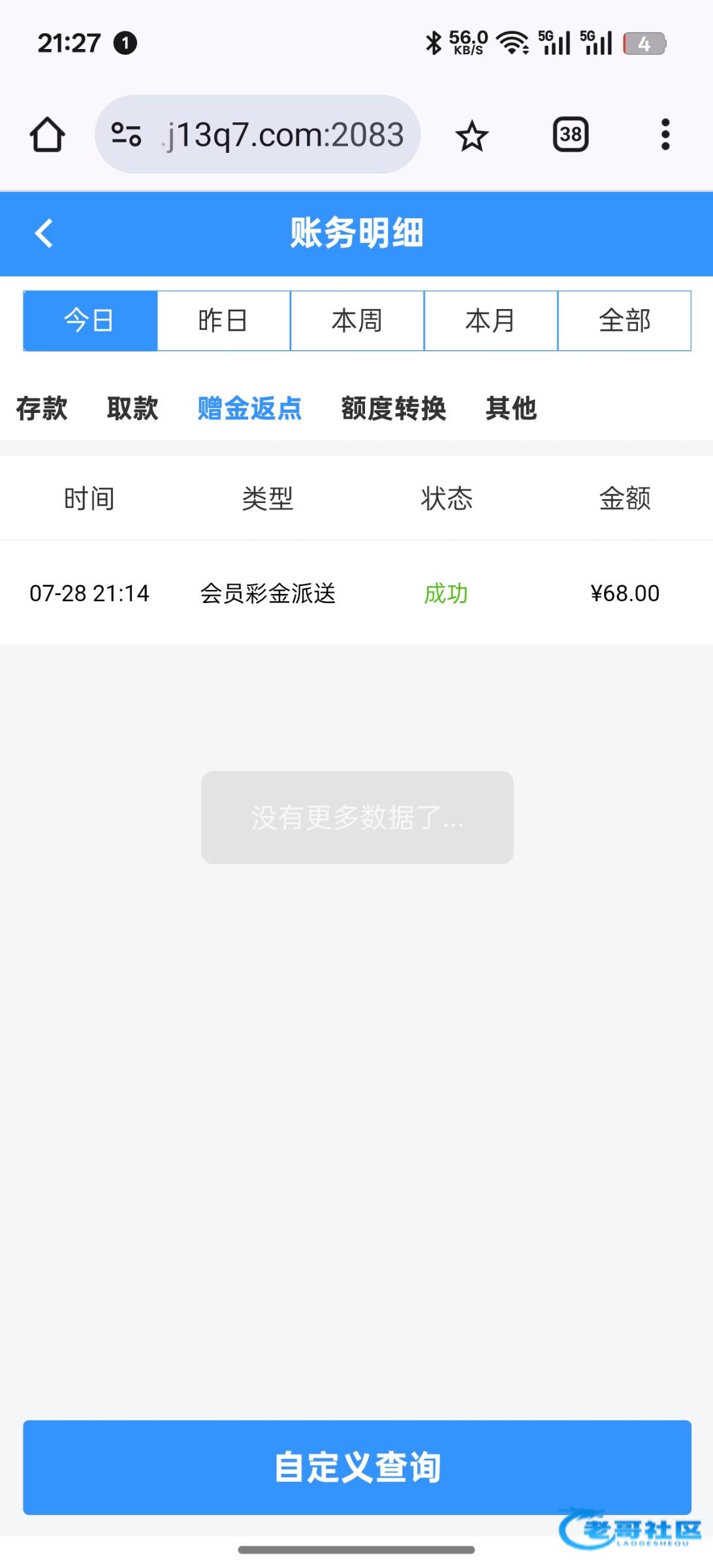Select the 今日 date filter
This screenshot has height=1568, width=713.
coord(90,321)
